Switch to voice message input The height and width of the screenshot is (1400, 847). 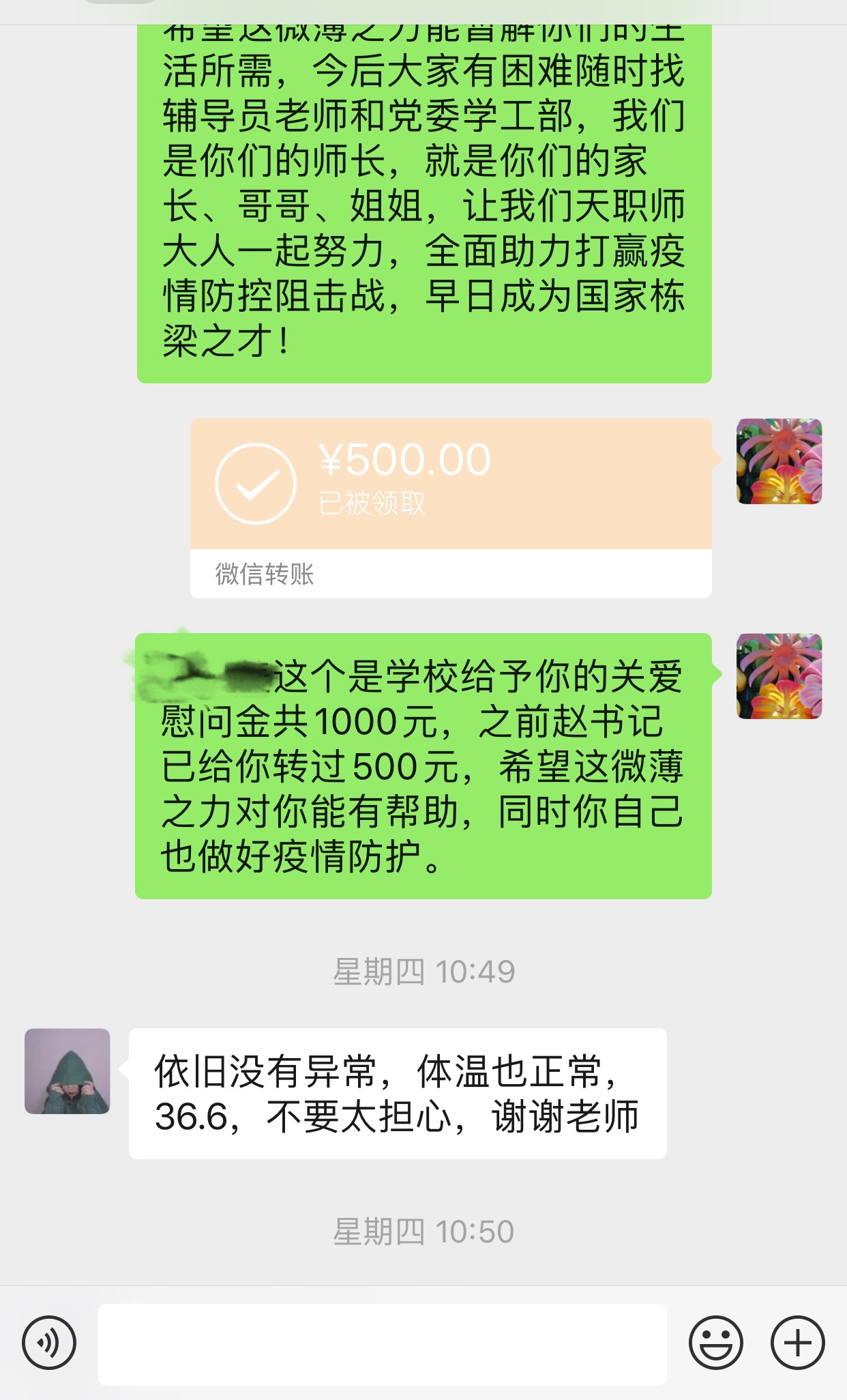pos(49,1343)
